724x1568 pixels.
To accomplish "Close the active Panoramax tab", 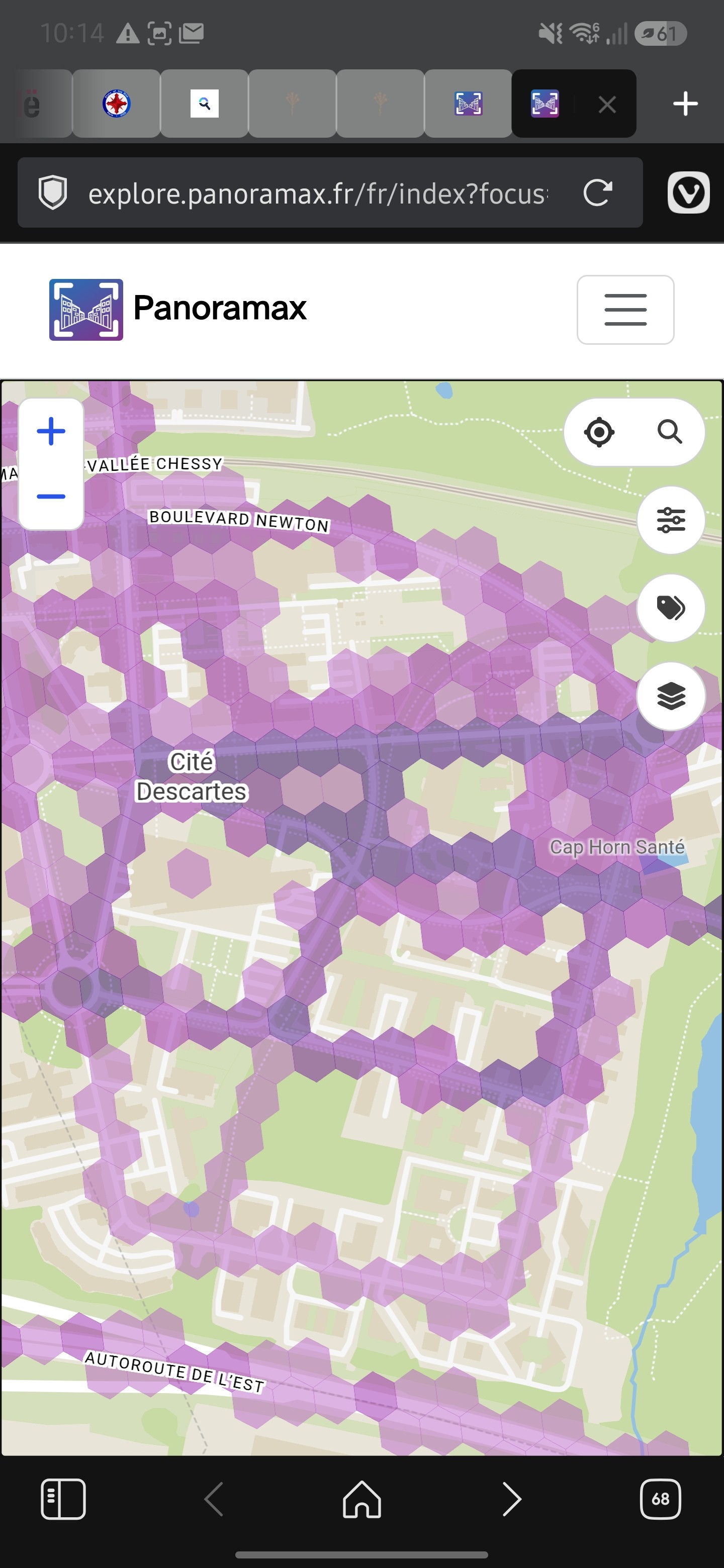I will point(607,104).
